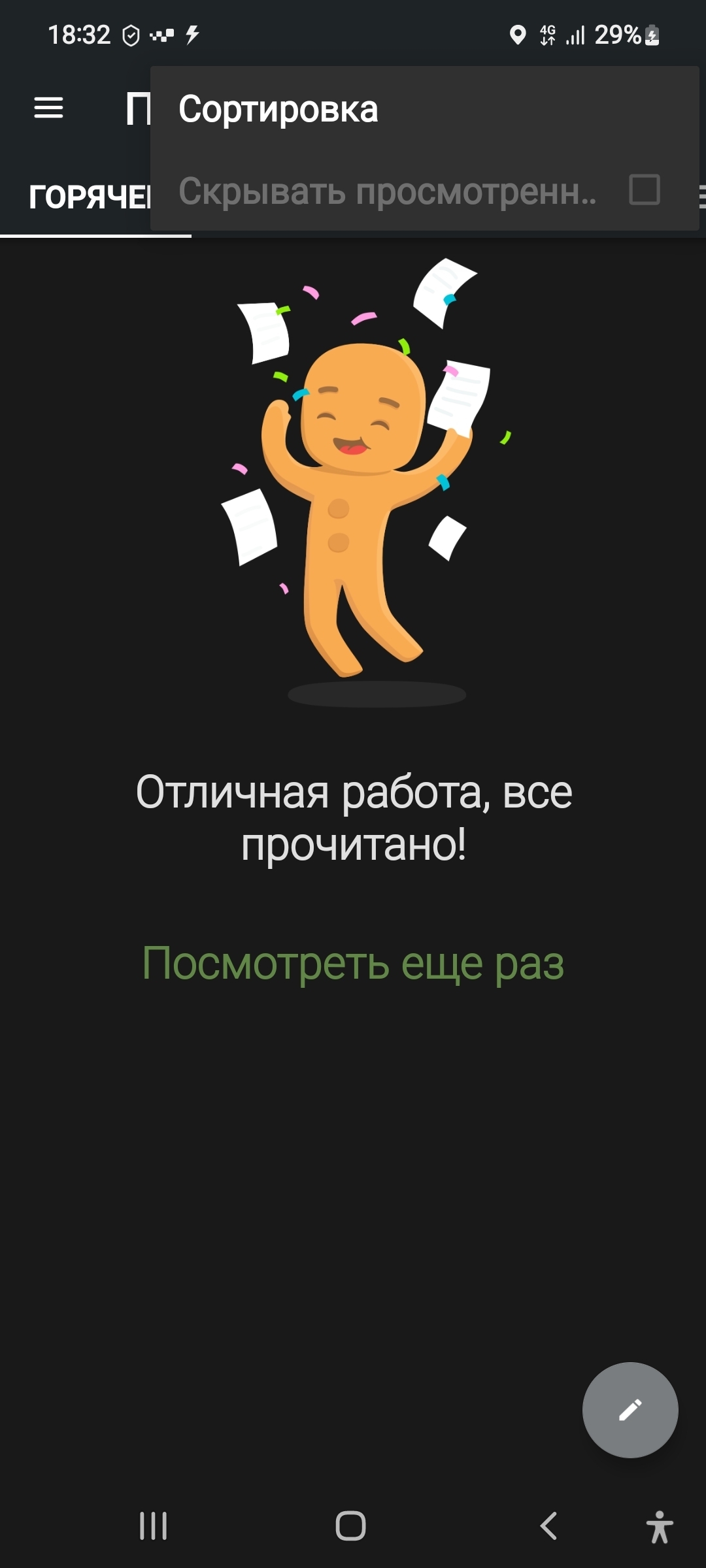Image resolution: width=706 pixels, height=1568 pixels.
Task: Create a new post with pencil button
Action: (x=630, y=1409)
